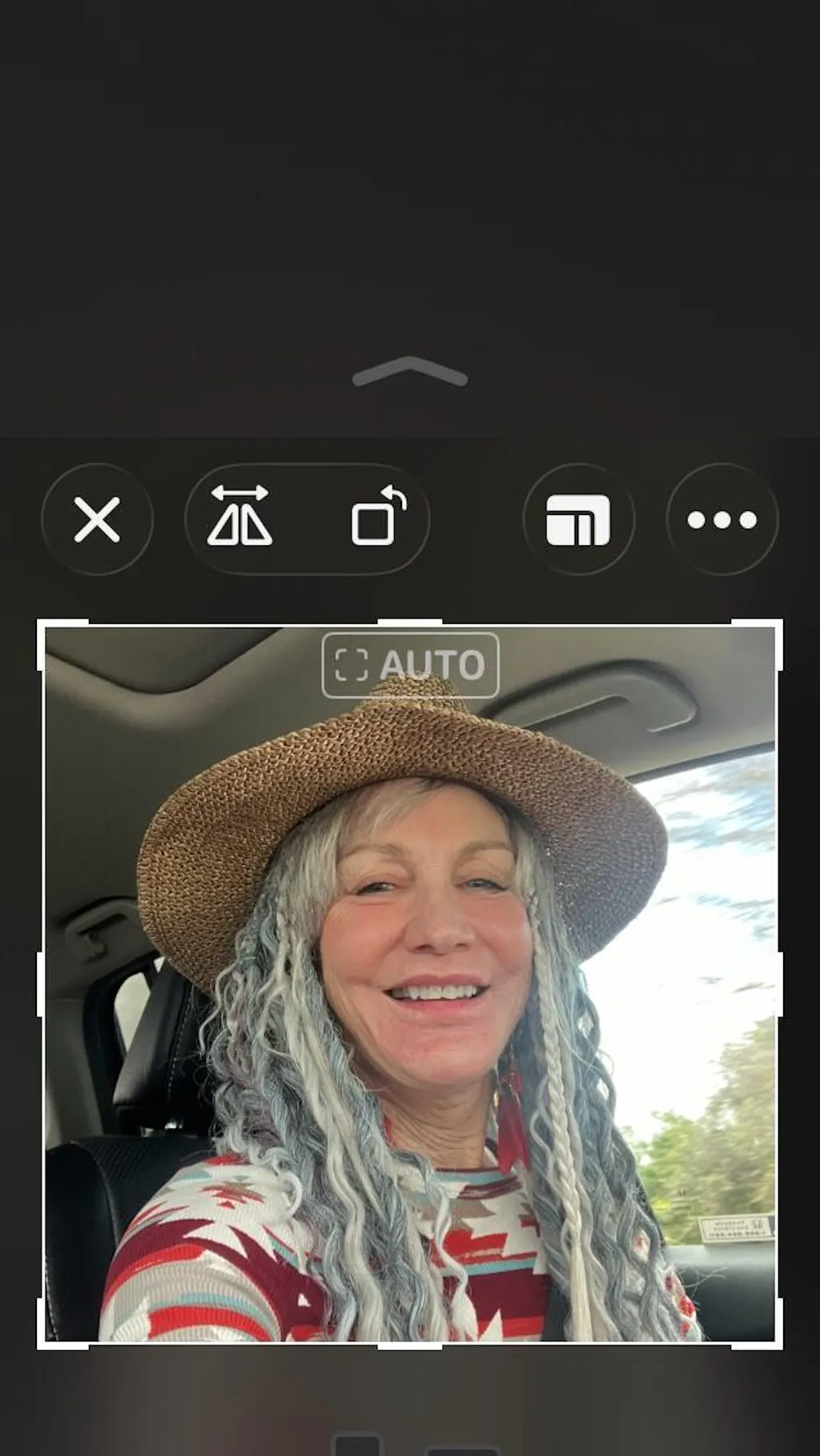820x1456 pixels.
Task: Rotate the photo counterclockwise
Action: tap(378, 518)
